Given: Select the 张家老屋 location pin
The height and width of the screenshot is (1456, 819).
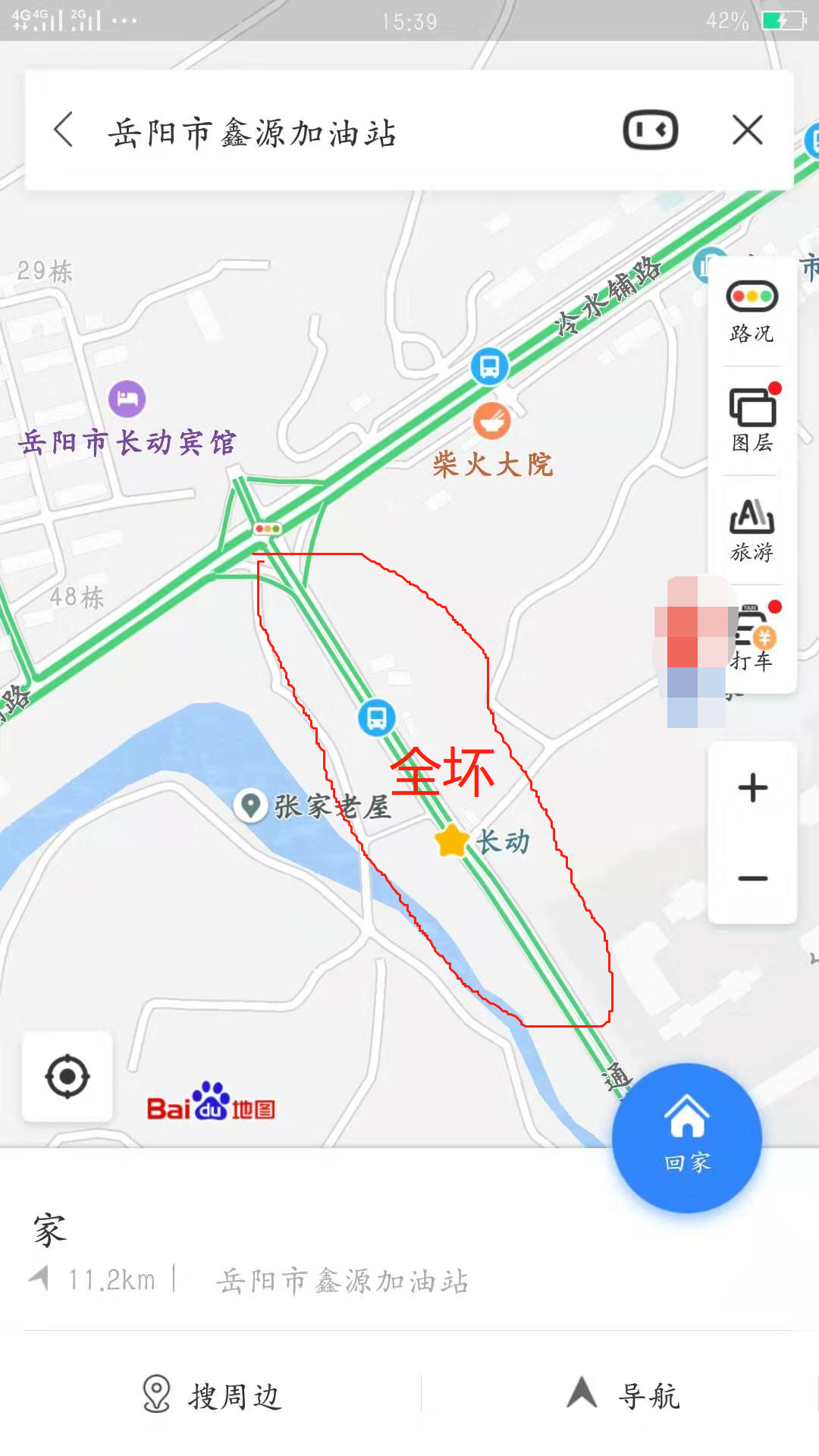Looking at the screenshot, I should click(x=250, y=805).
